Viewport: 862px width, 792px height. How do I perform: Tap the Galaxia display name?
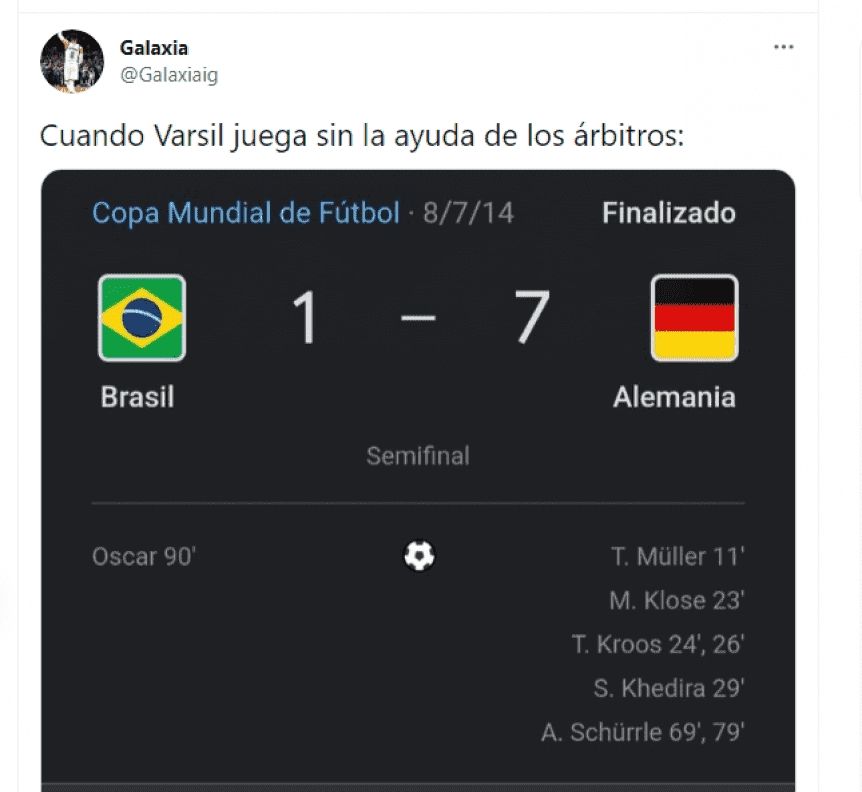(x=154, y=48)
